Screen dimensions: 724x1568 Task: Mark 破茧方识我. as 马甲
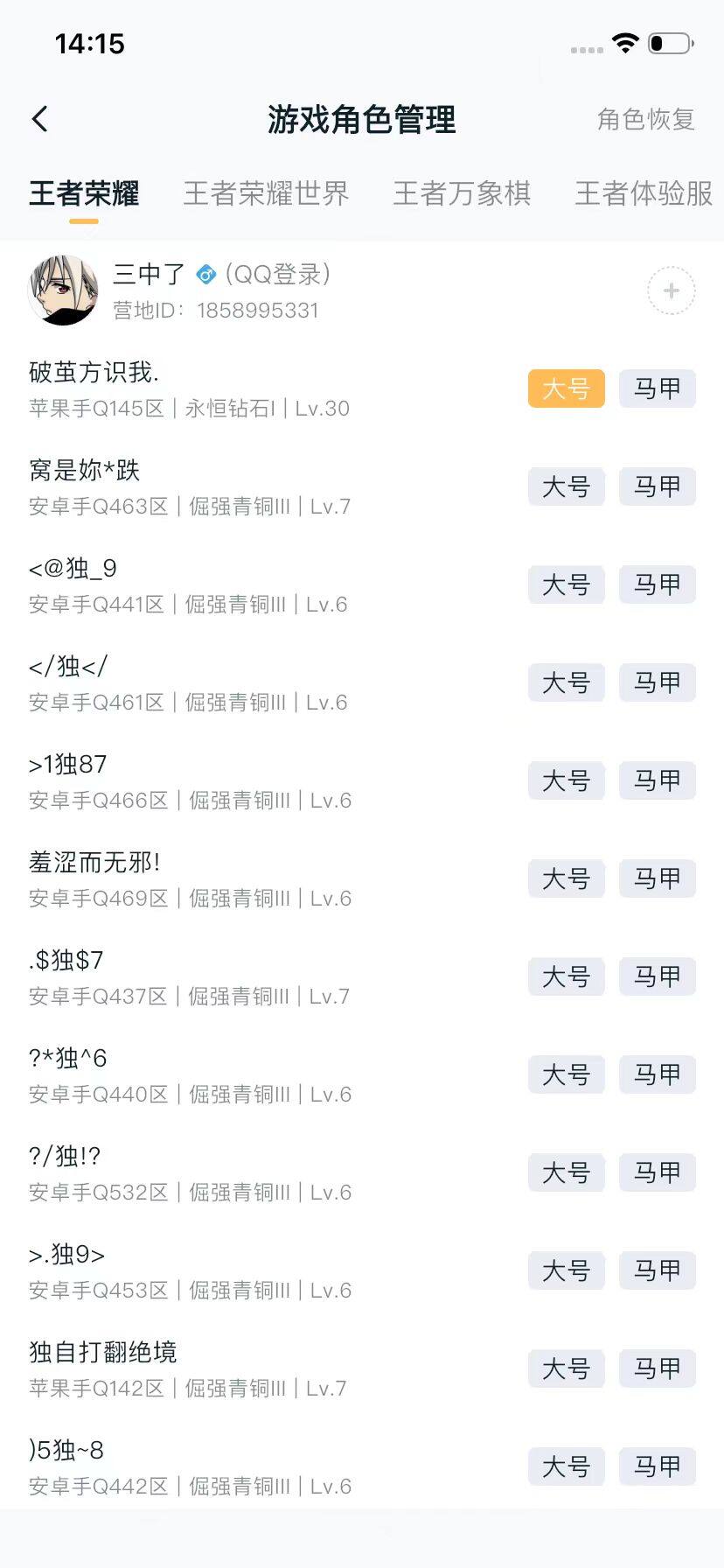657,388
